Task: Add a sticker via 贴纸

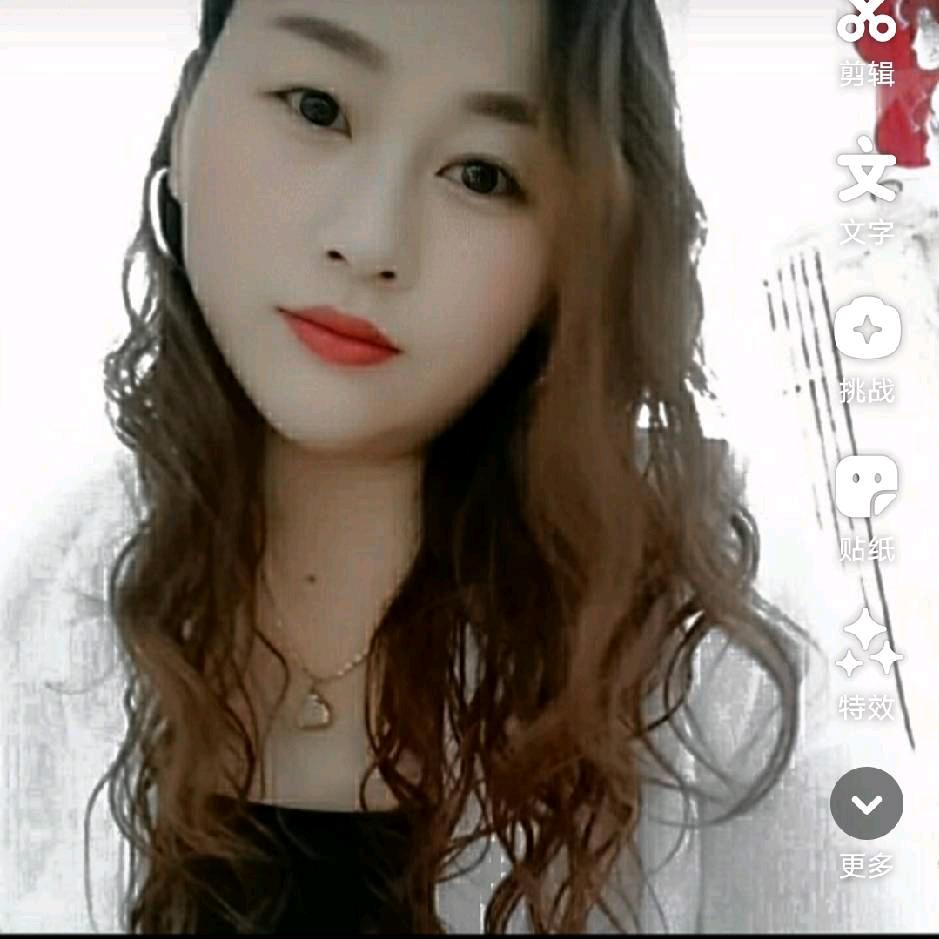Action: click(866, 489)
